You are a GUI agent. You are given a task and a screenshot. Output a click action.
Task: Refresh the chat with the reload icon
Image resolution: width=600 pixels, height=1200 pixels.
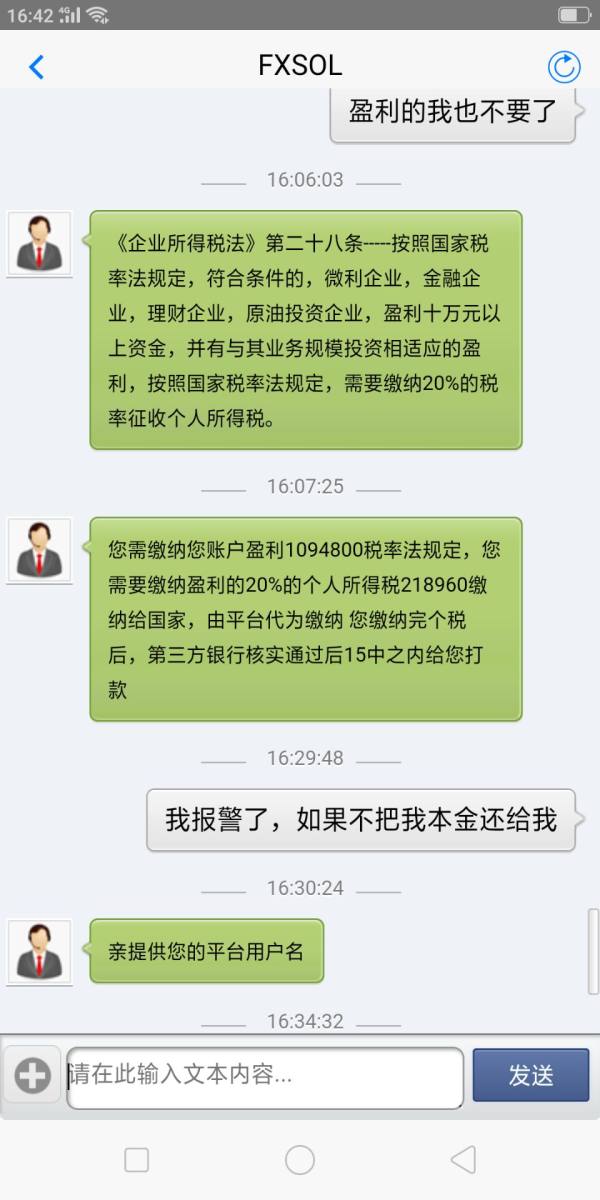(564, 67)
